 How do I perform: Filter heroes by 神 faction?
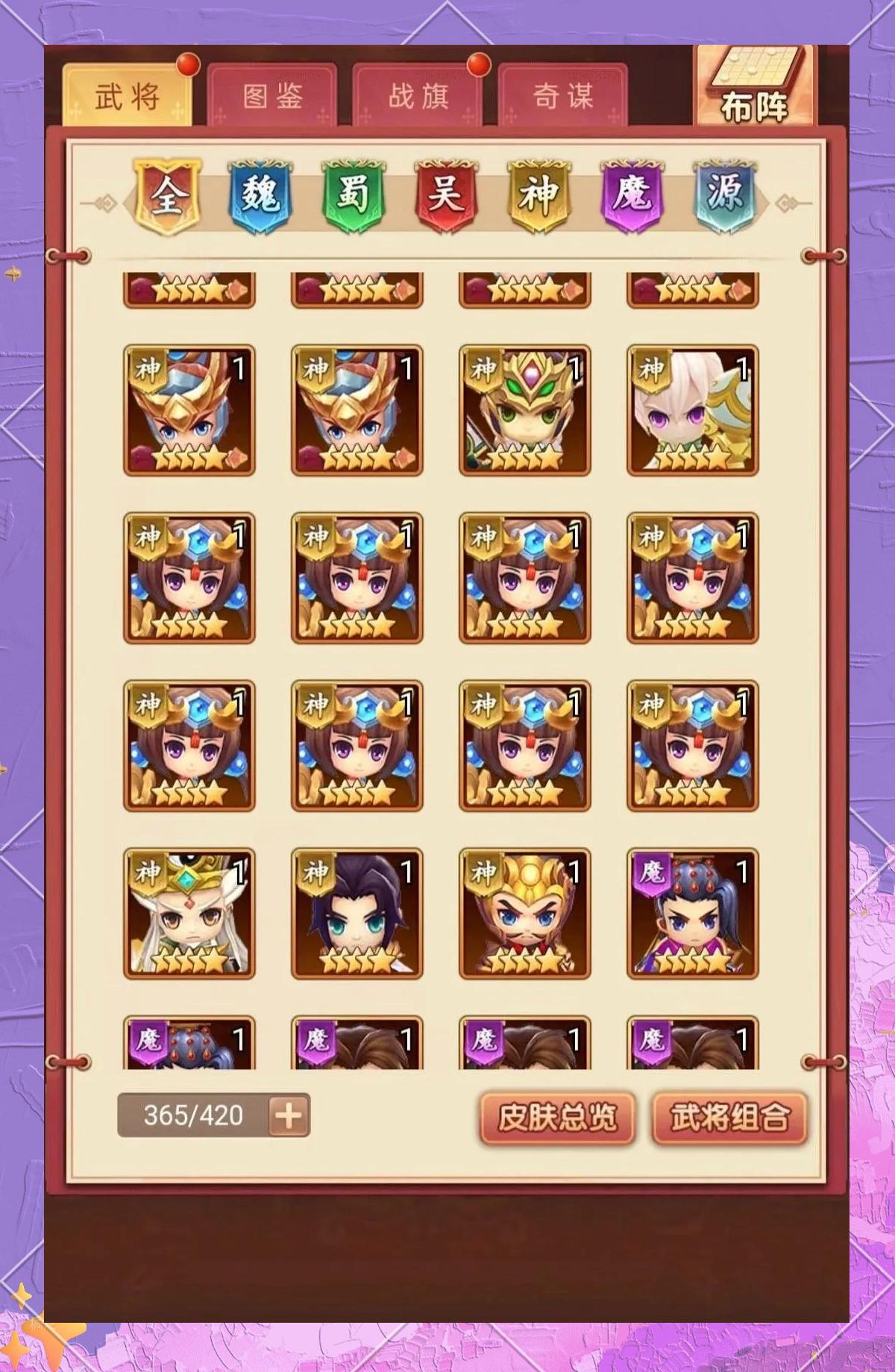[x=538, y=195]
